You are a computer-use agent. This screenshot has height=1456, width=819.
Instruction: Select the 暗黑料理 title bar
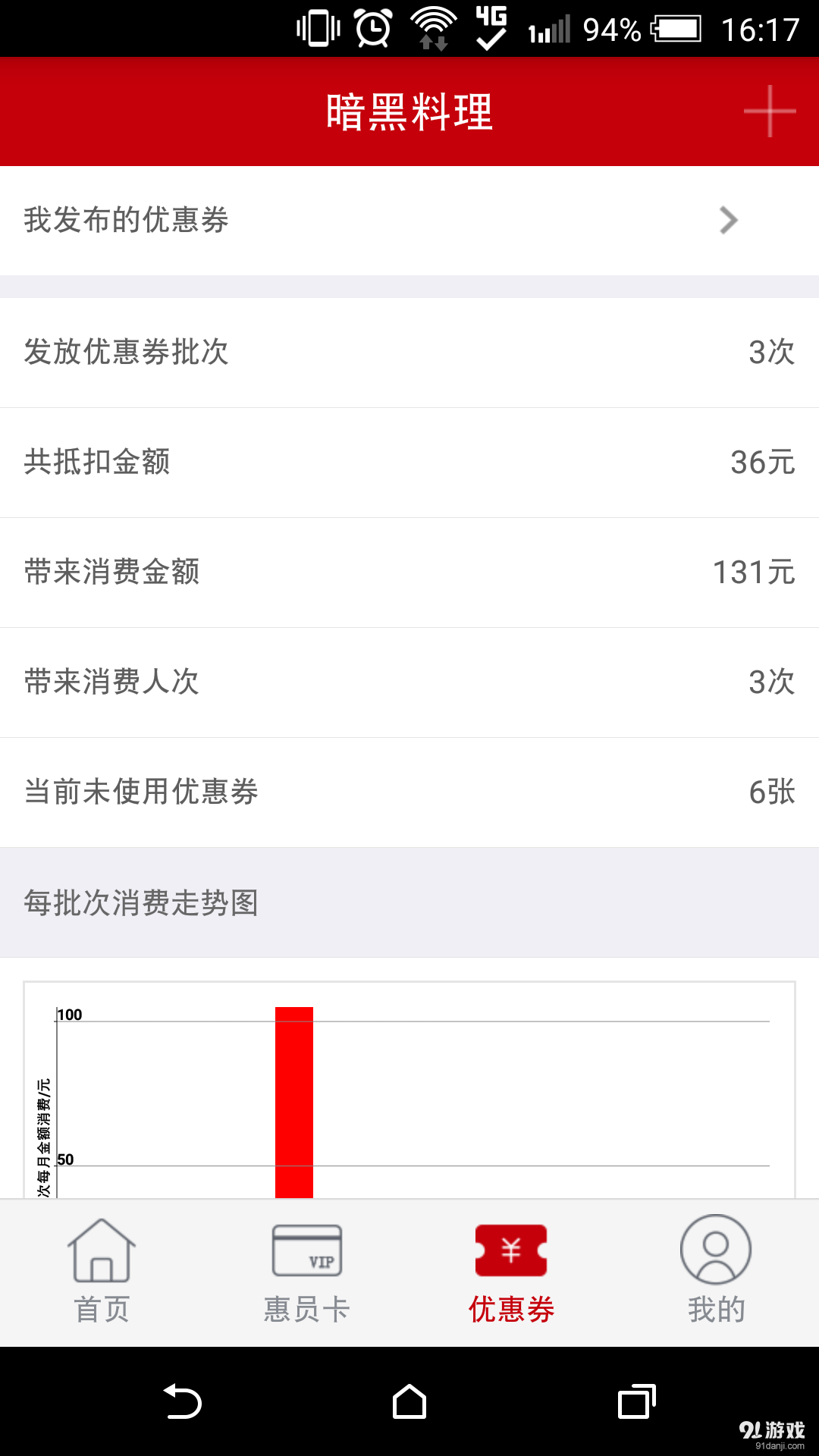pyautogui.click(x=409, y=111)
